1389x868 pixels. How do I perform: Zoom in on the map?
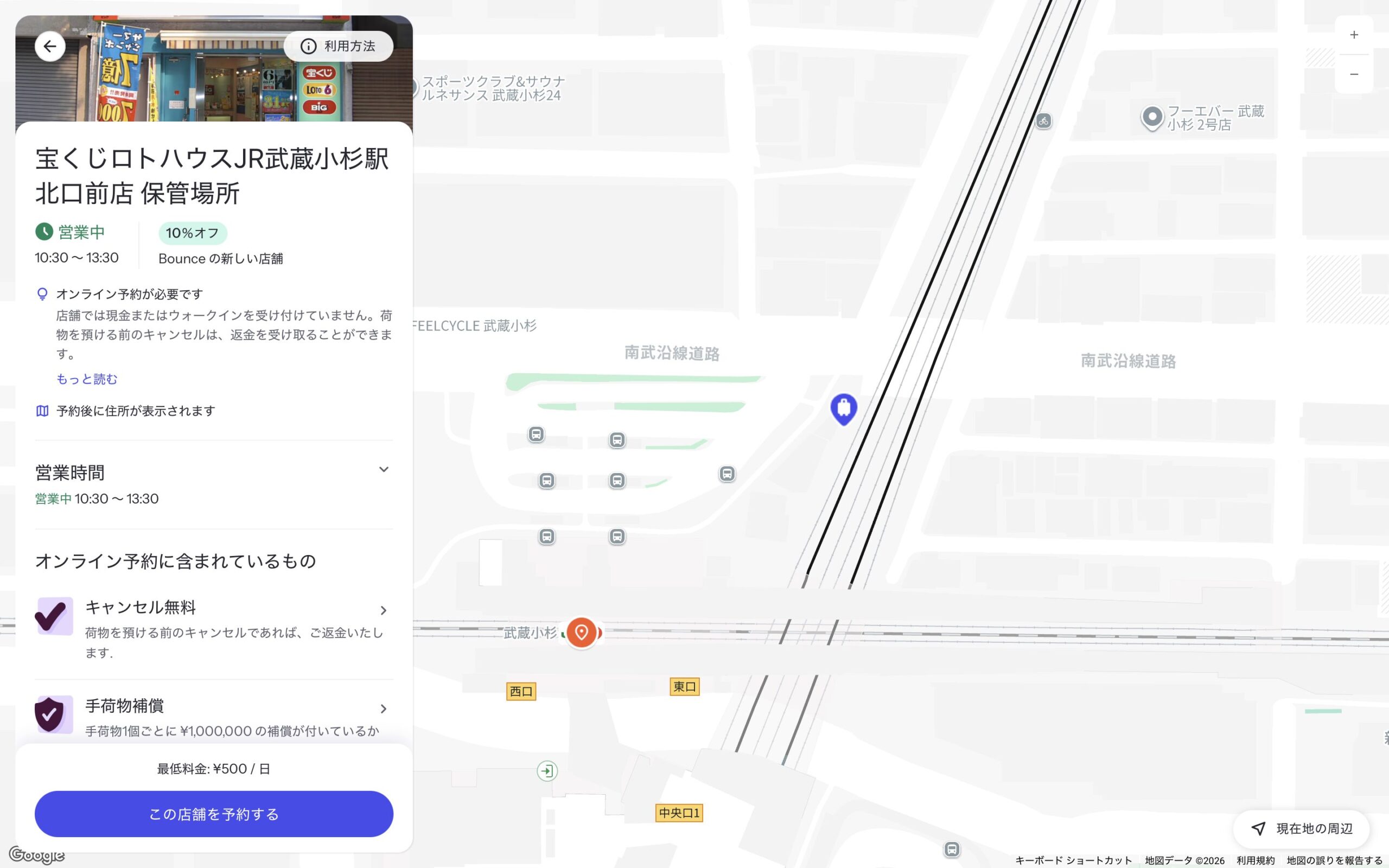pyautogui.click(x=1353, y=35)
